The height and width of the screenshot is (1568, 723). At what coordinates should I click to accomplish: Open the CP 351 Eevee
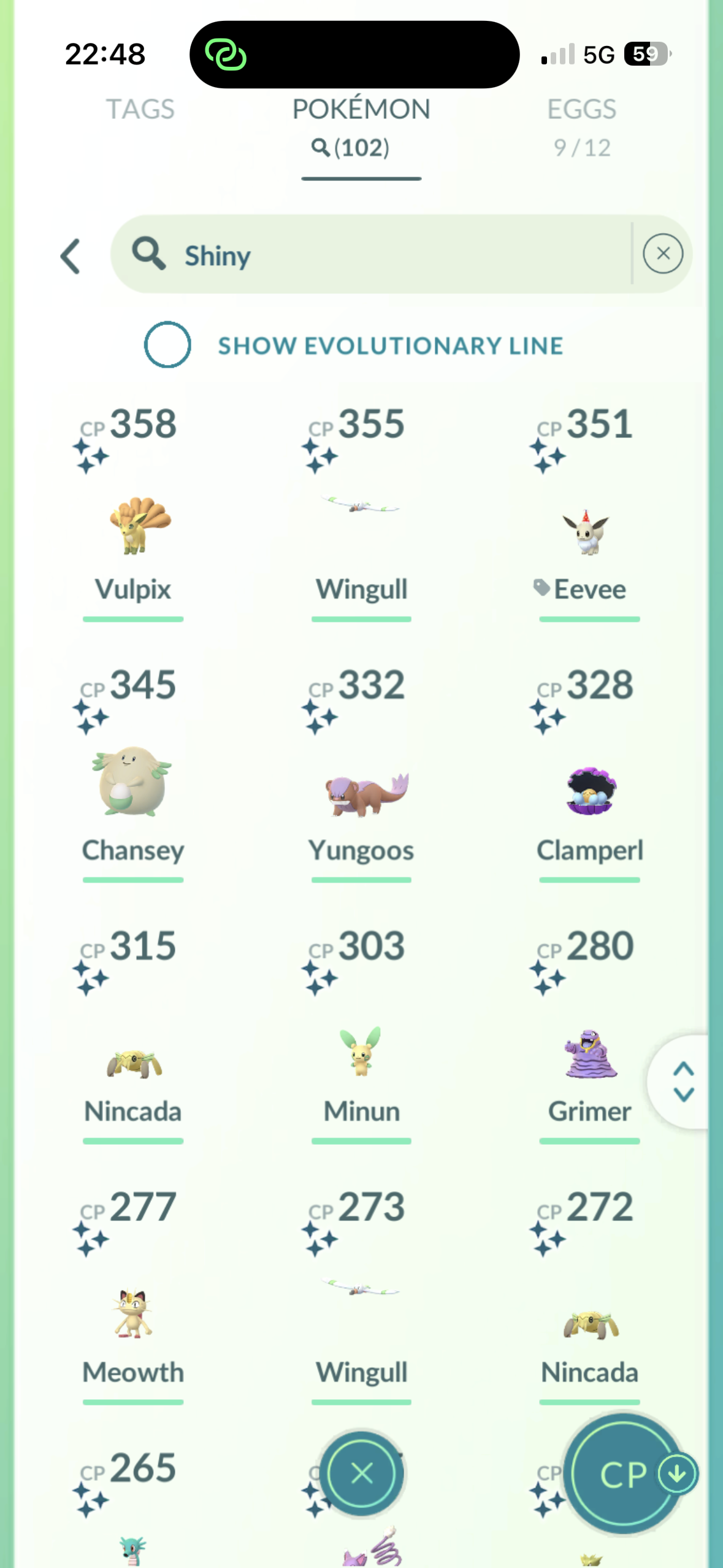pyautogui.click(x=589, y=531)
